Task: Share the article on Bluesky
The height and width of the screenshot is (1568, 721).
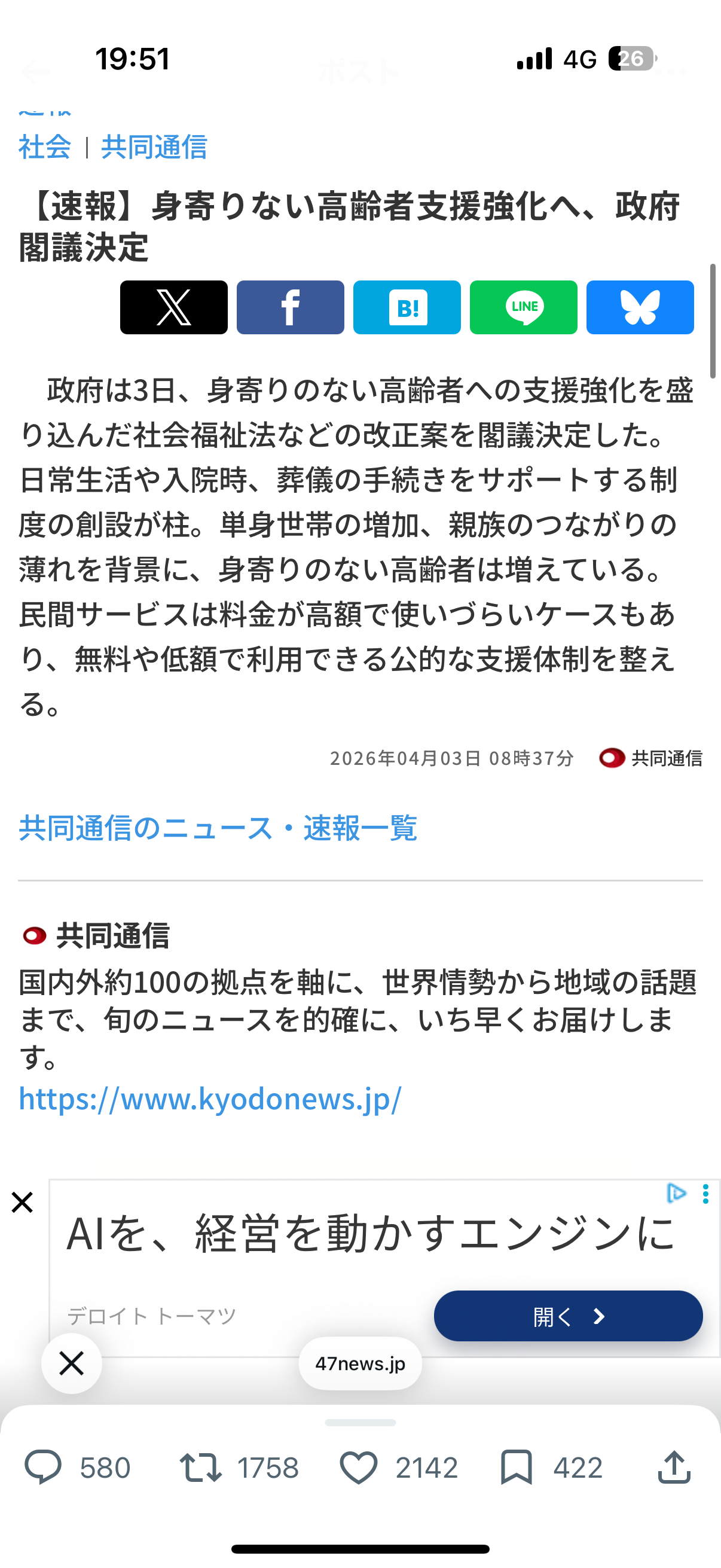Action: (x=640, y=307)
